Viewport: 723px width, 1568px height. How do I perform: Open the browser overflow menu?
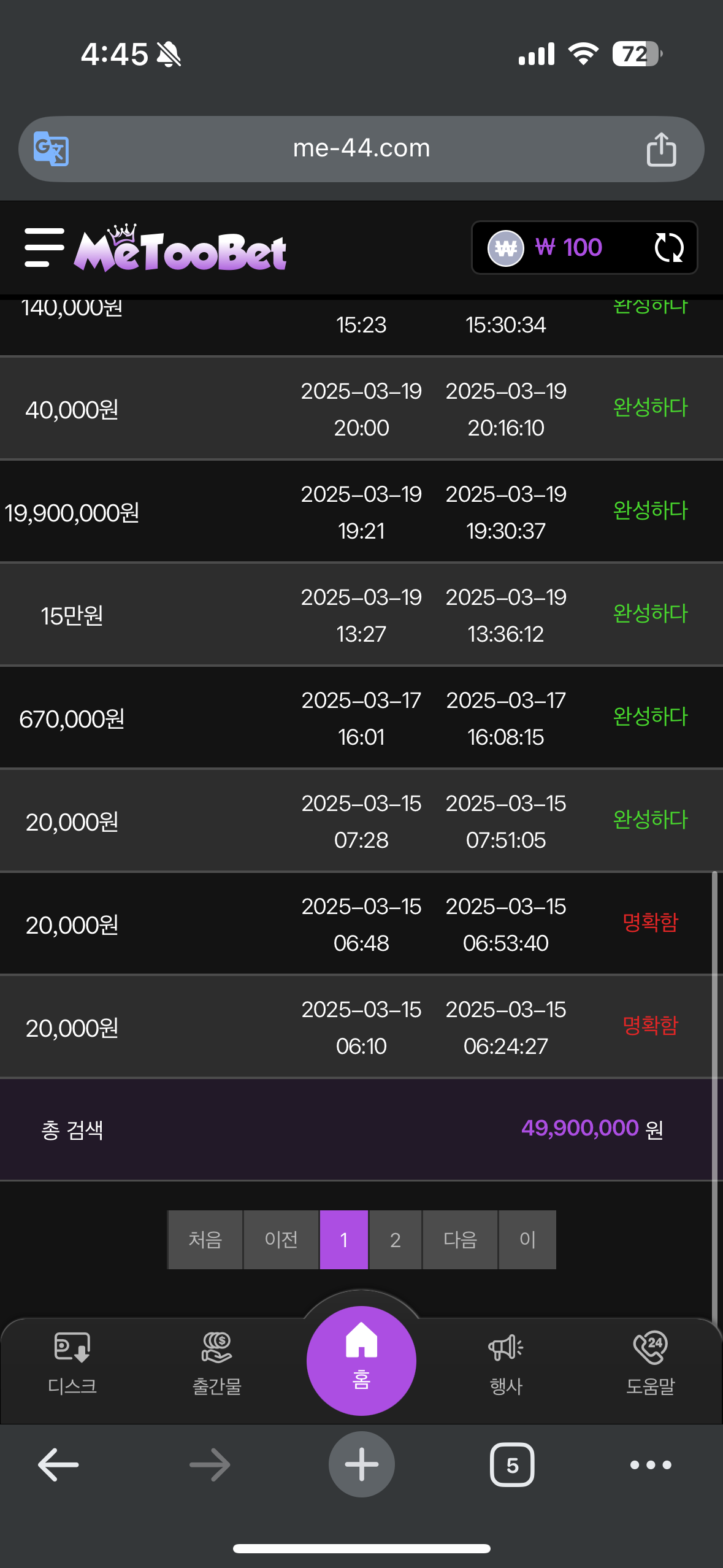pyautogui.click(x=651, y=1465)
